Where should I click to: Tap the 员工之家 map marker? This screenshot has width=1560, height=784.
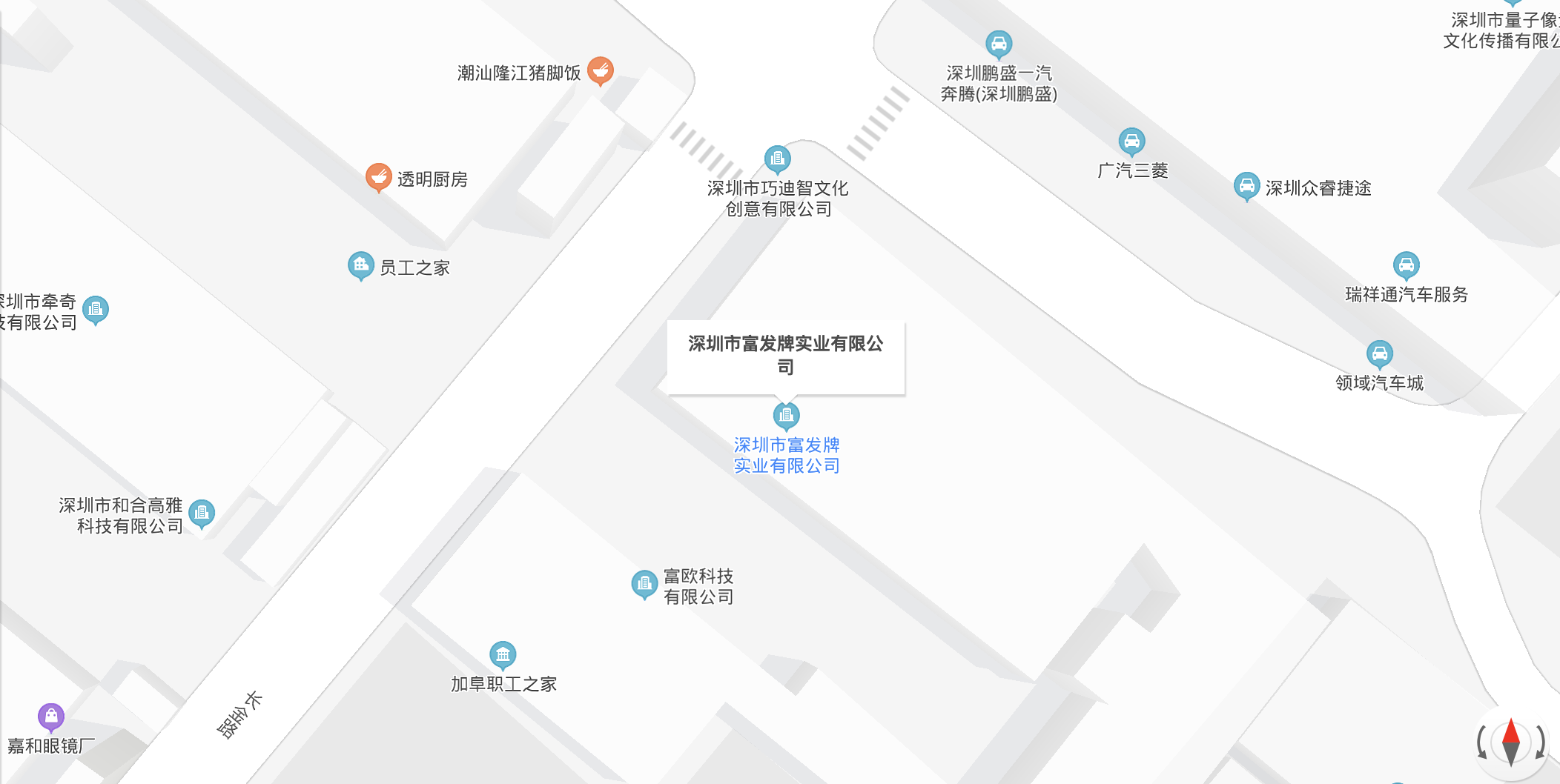[360, 265]
